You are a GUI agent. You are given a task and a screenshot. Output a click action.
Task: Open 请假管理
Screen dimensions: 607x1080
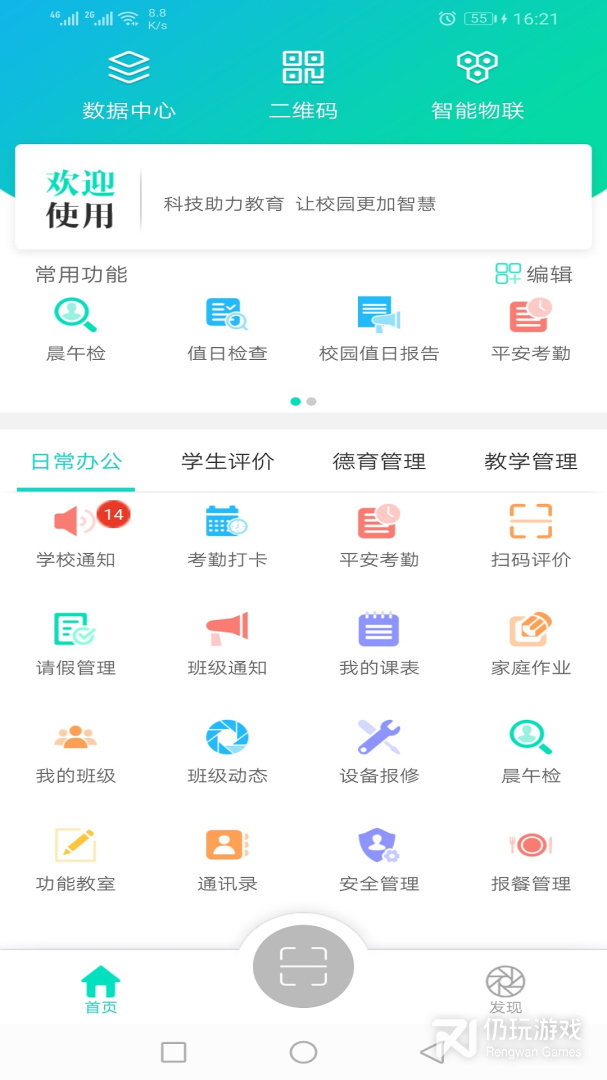tap(76, 644)
